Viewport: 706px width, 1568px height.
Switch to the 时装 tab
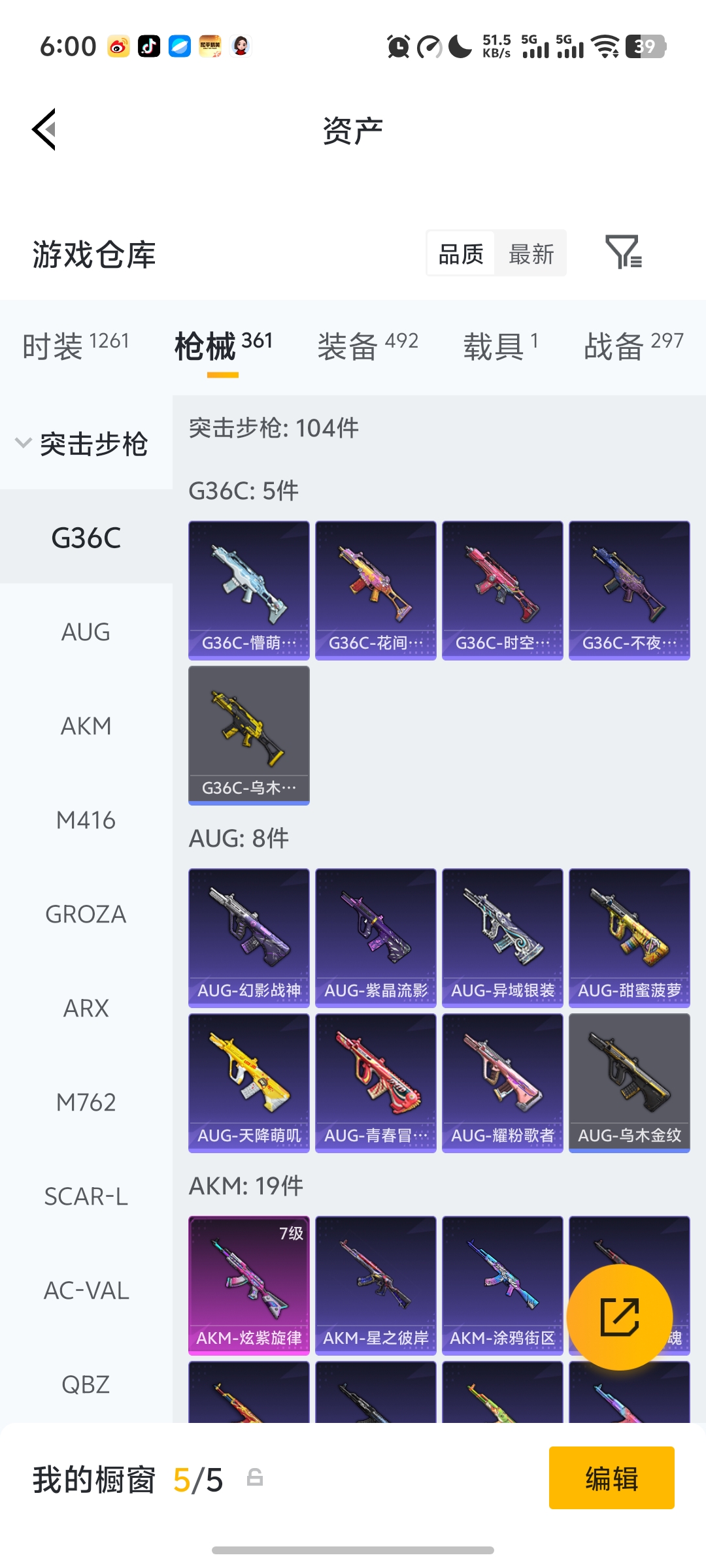[75, 345]
